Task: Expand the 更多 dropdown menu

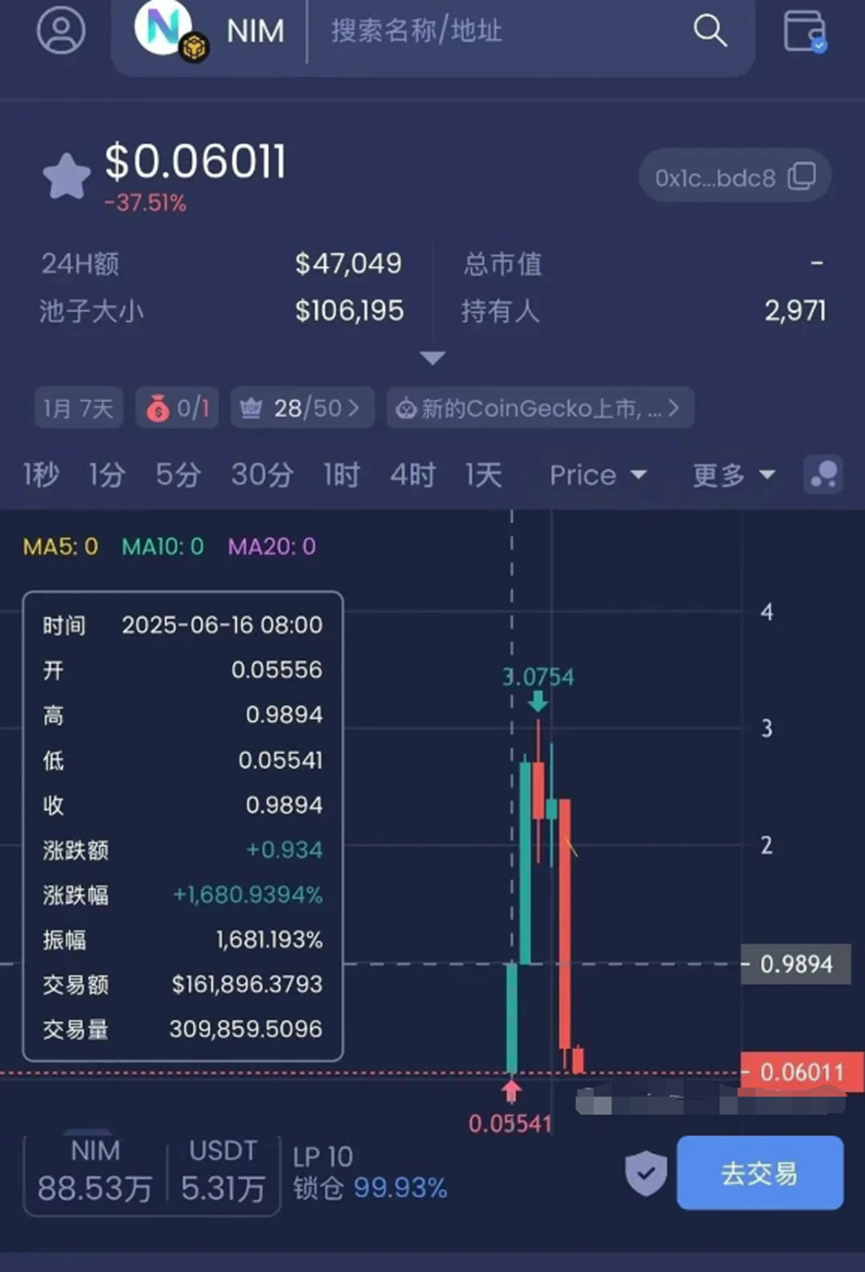Action: click(x=730, y=475)
